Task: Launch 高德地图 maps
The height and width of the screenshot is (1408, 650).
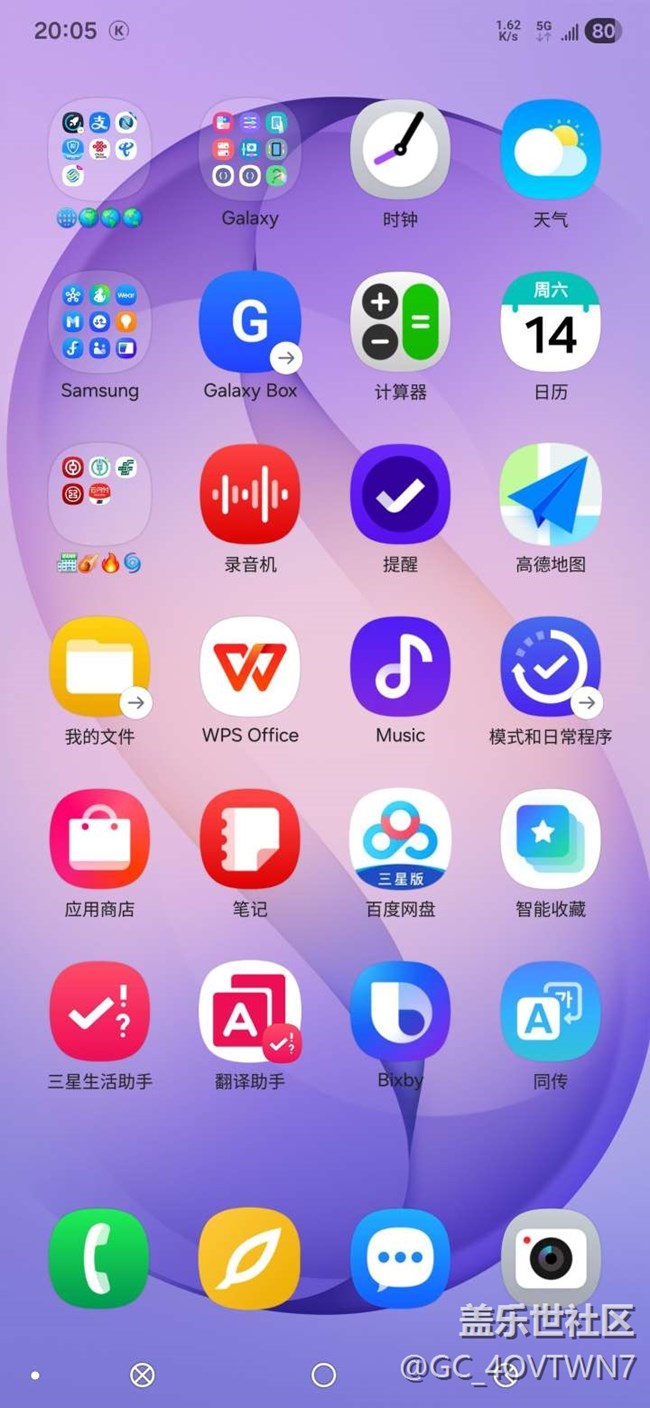Action: point(550,495)
